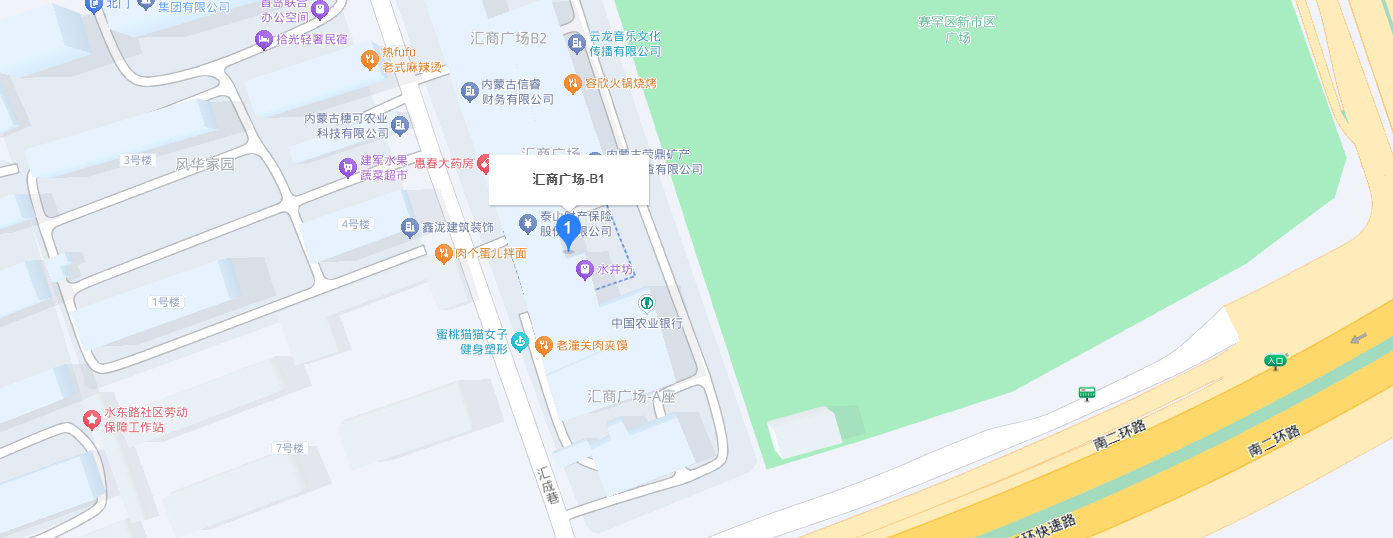Image resolution: width=1393 pixels, height=538 pixels.
Task: Select the 入口 entrance sign marker
Action: (x=1274, y=361)
